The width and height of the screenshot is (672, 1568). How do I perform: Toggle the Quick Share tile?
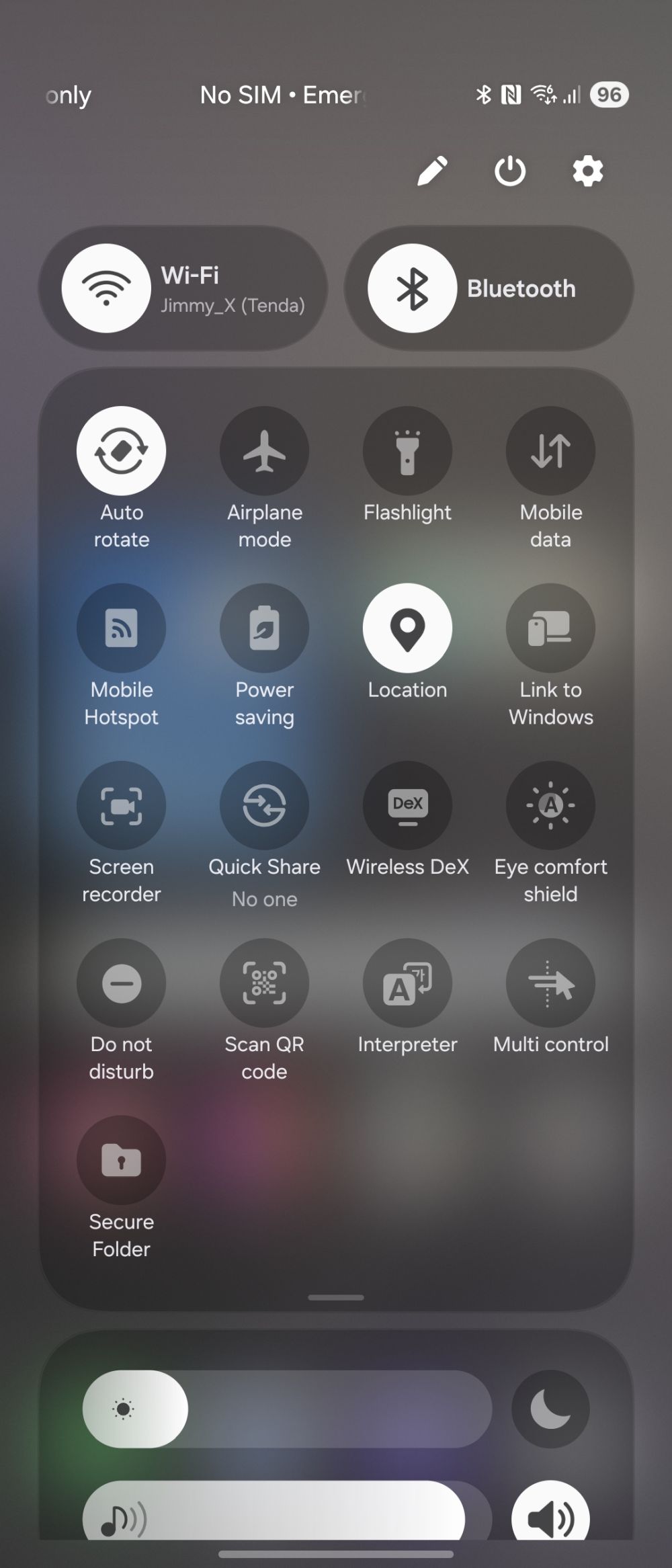point(265,805)
